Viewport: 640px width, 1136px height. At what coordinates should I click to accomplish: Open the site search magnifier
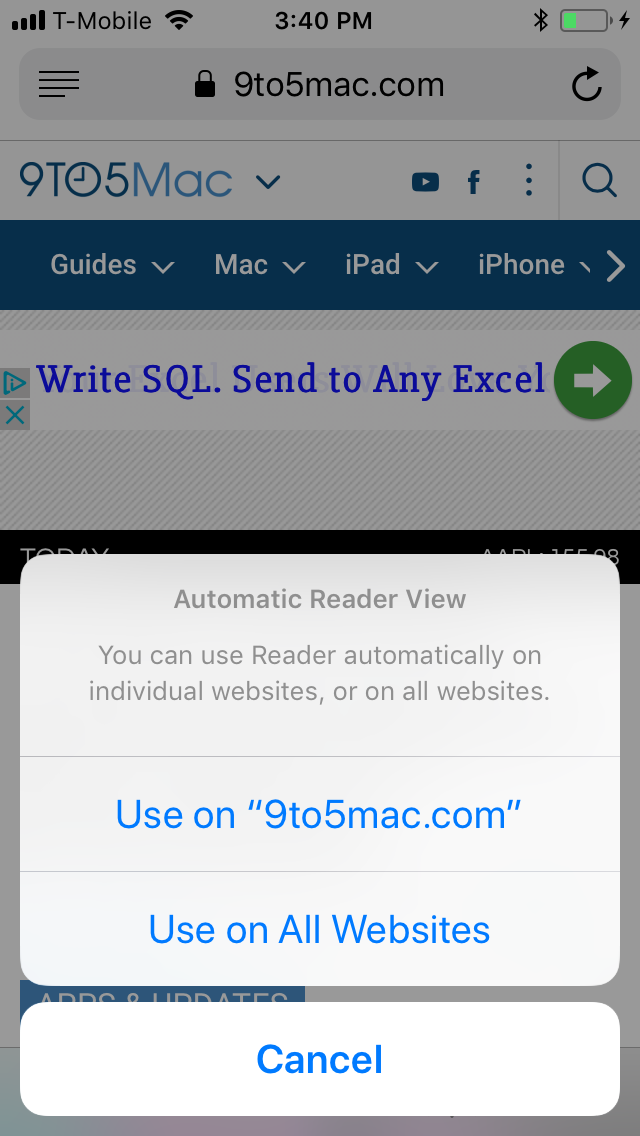(x=599, y=180)
